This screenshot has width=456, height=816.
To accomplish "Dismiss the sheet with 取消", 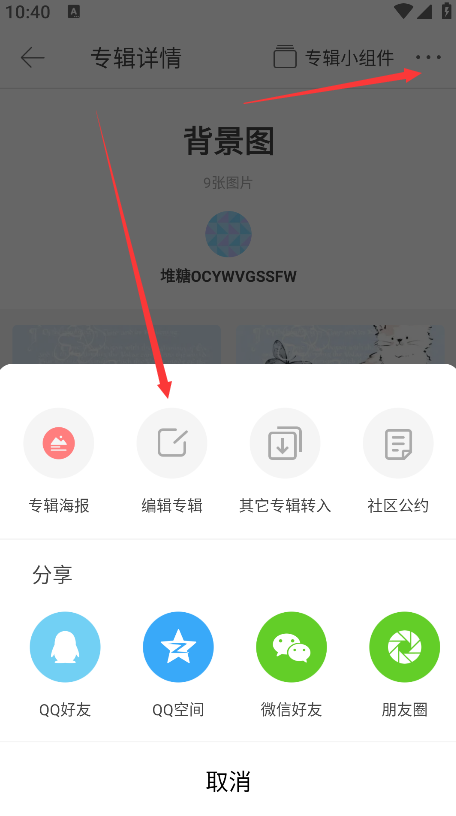I will (228, 781).
